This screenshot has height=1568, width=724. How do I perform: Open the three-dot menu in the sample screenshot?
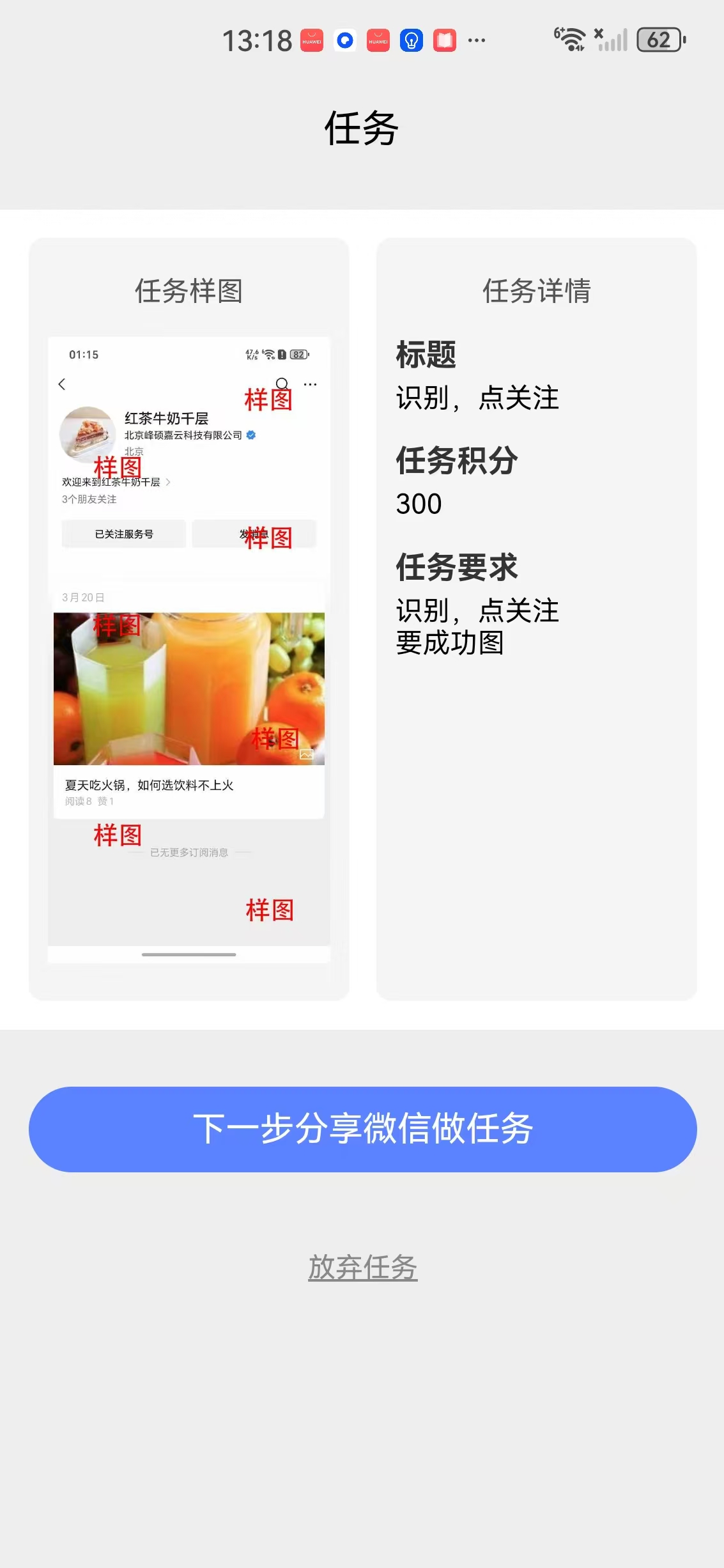point(309,384)
